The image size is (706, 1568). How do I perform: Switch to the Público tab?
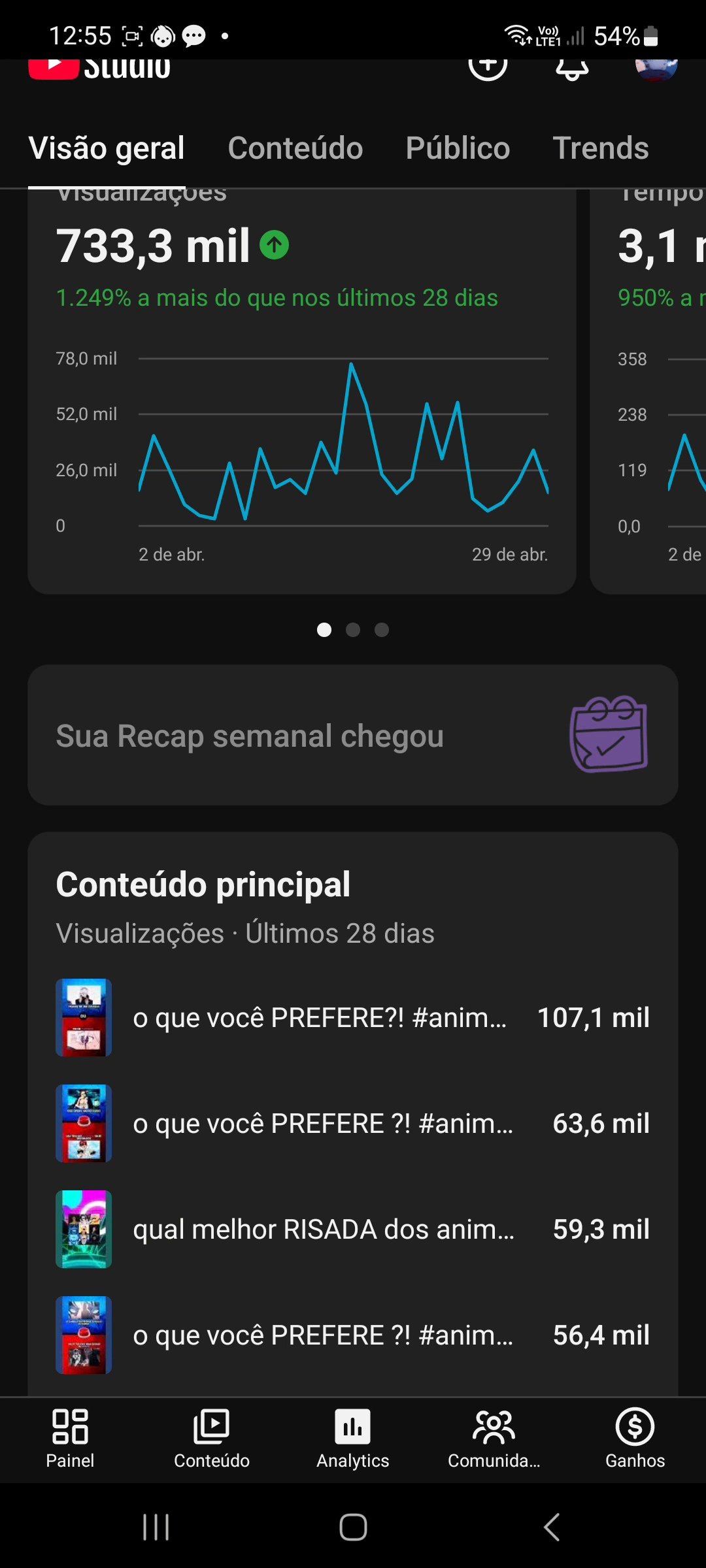tap(458, 148)
